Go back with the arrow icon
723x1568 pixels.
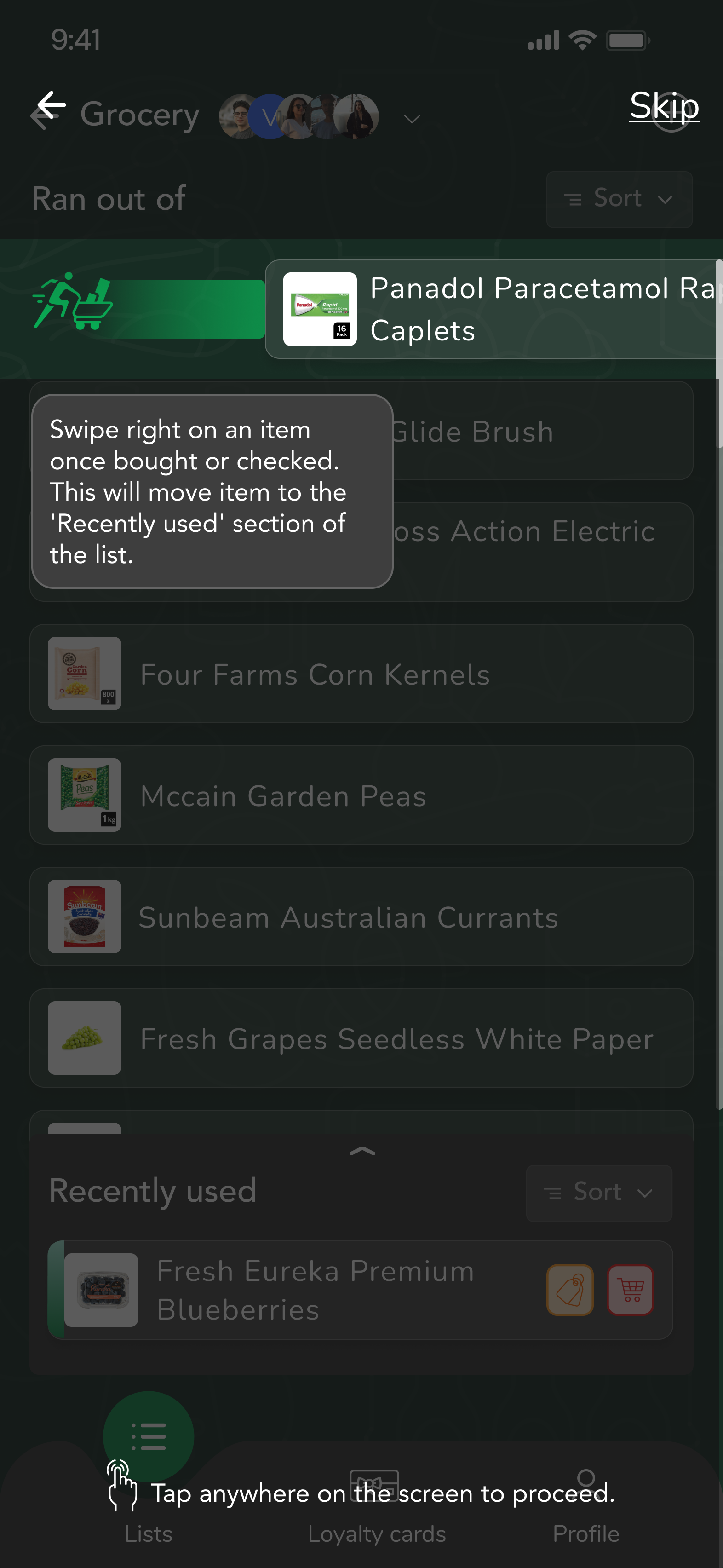click(51, 107)
